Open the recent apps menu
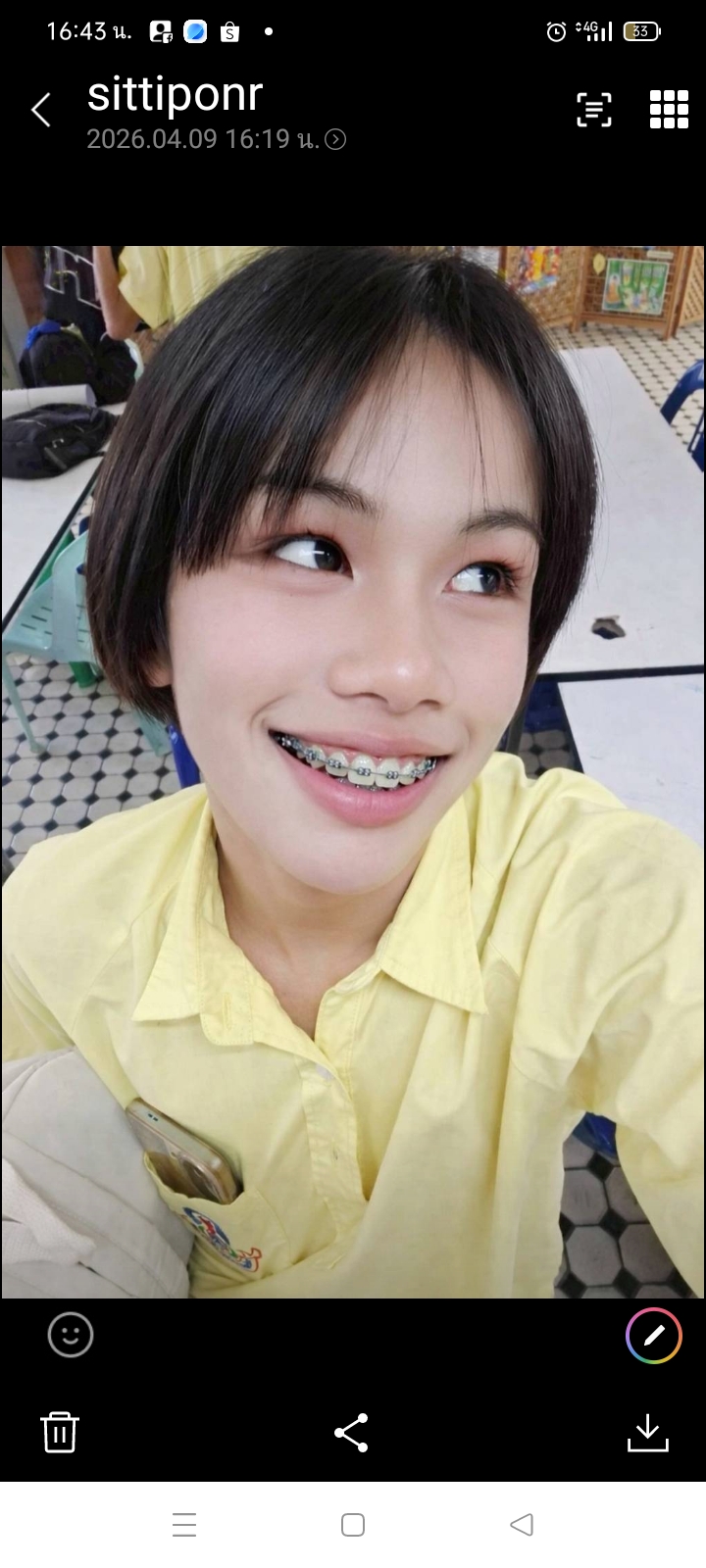Screen dimensions: 706x1568 184,1525
